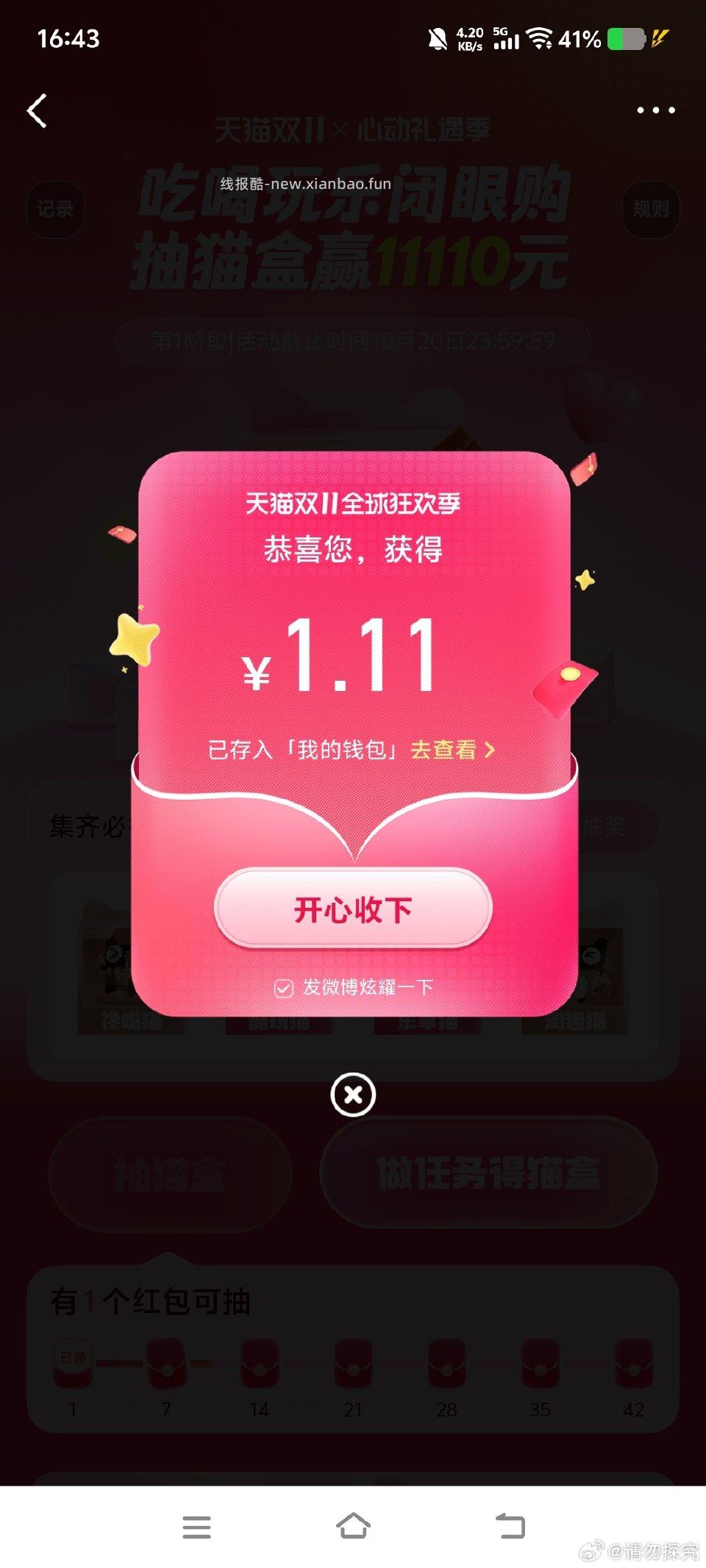Tap the Wi-Fi icon in status bar
This screenshot has height=1568, width=706.
click(x=542, y=40)
